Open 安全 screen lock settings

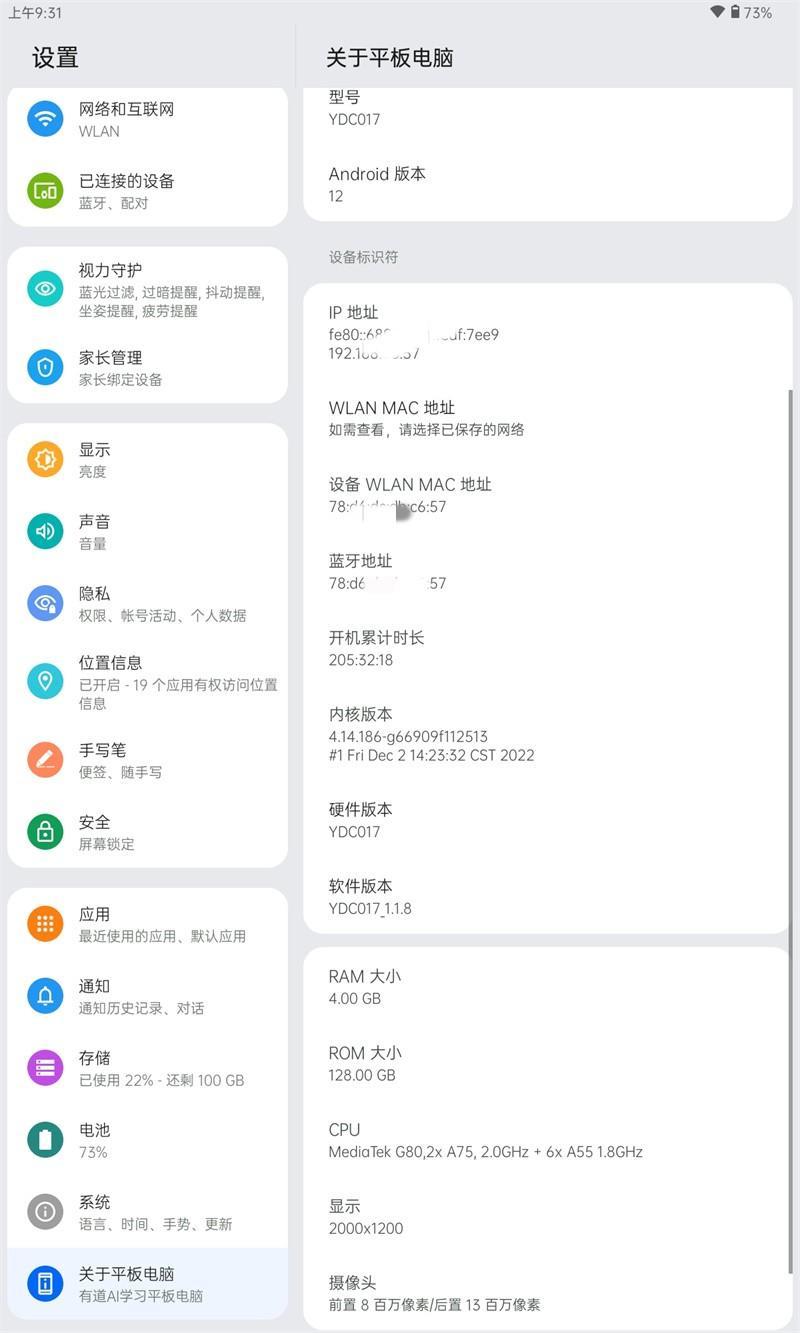point(147,832)
